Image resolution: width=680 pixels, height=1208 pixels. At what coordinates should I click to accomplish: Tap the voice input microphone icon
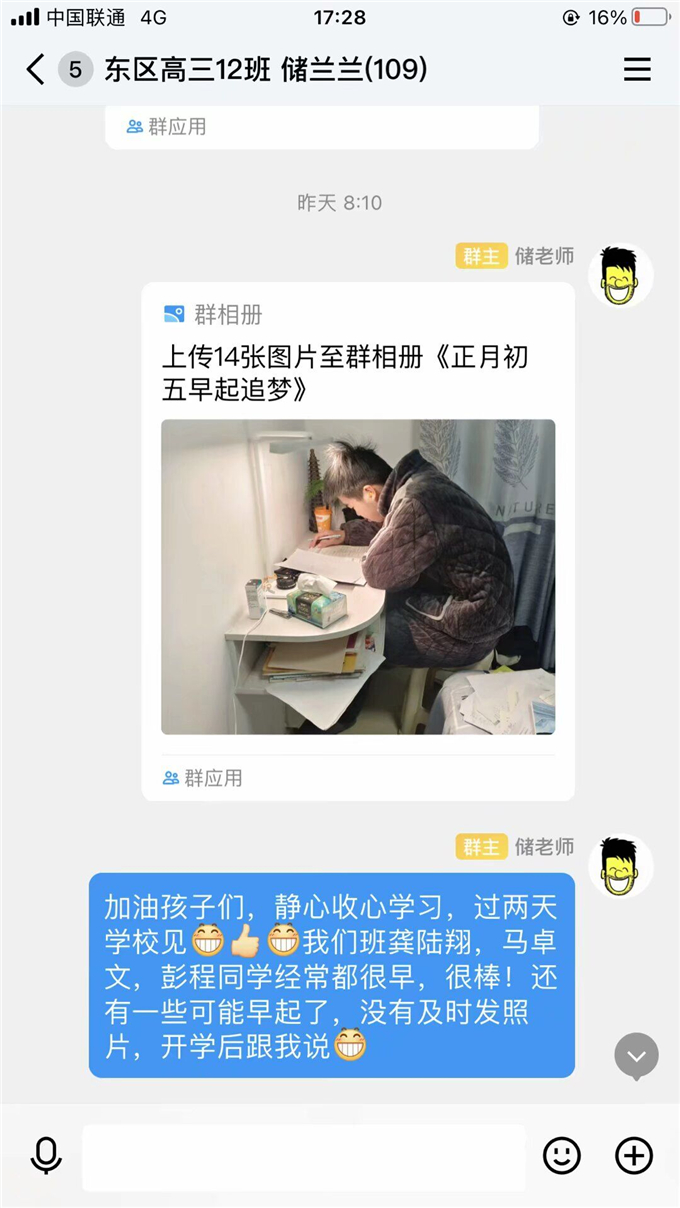(x=45, y=1156)
